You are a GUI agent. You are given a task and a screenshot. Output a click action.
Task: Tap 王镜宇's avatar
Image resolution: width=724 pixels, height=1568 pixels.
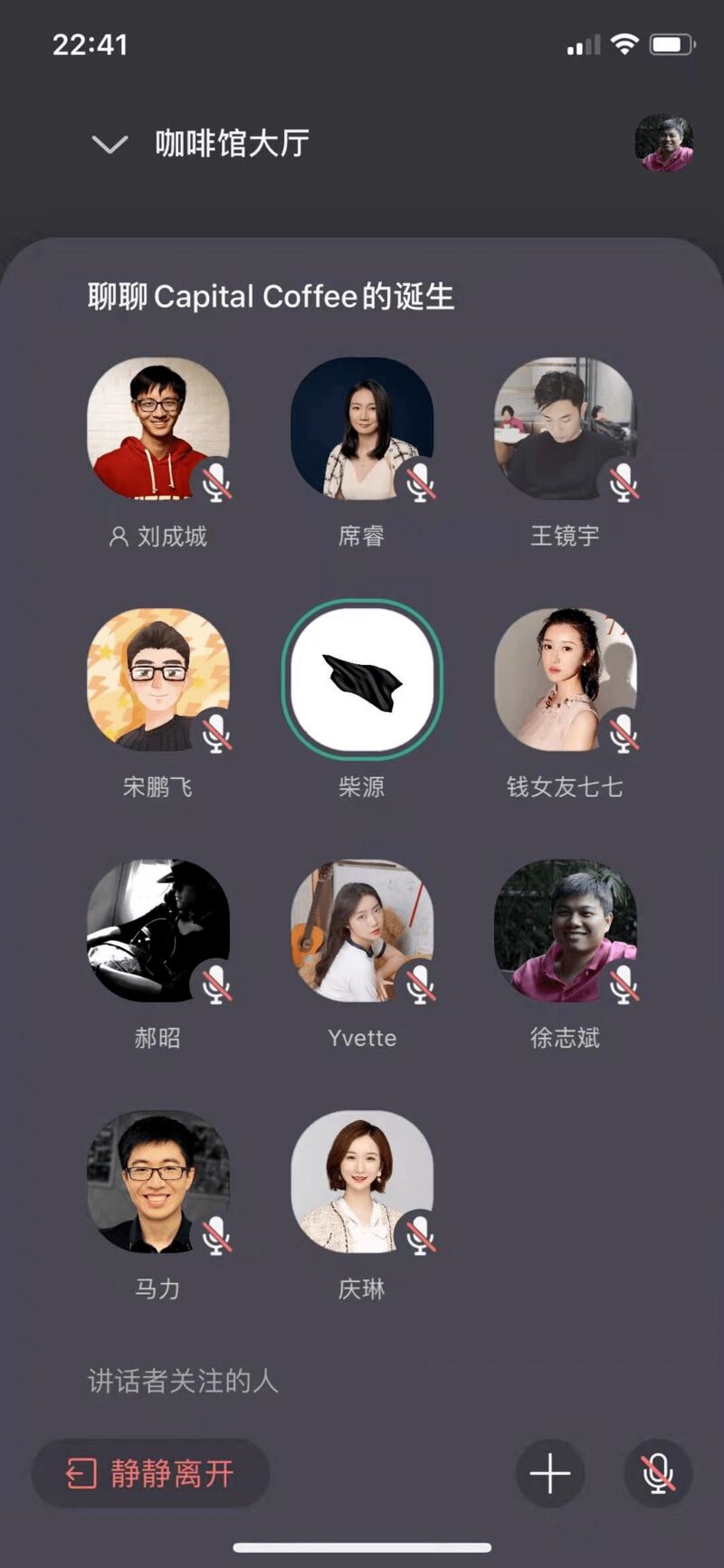565,428
